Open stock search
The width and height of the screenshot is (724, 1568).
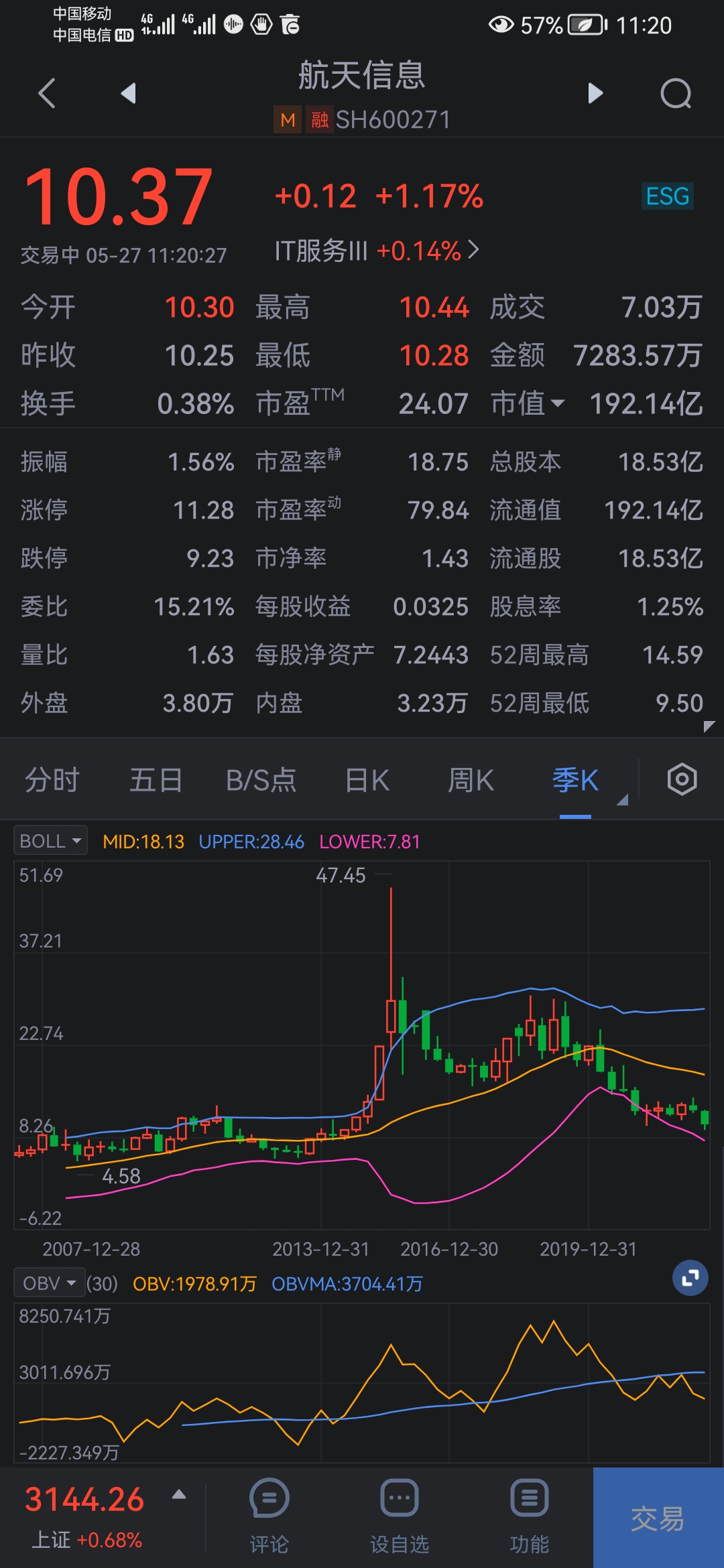(675, 93)
